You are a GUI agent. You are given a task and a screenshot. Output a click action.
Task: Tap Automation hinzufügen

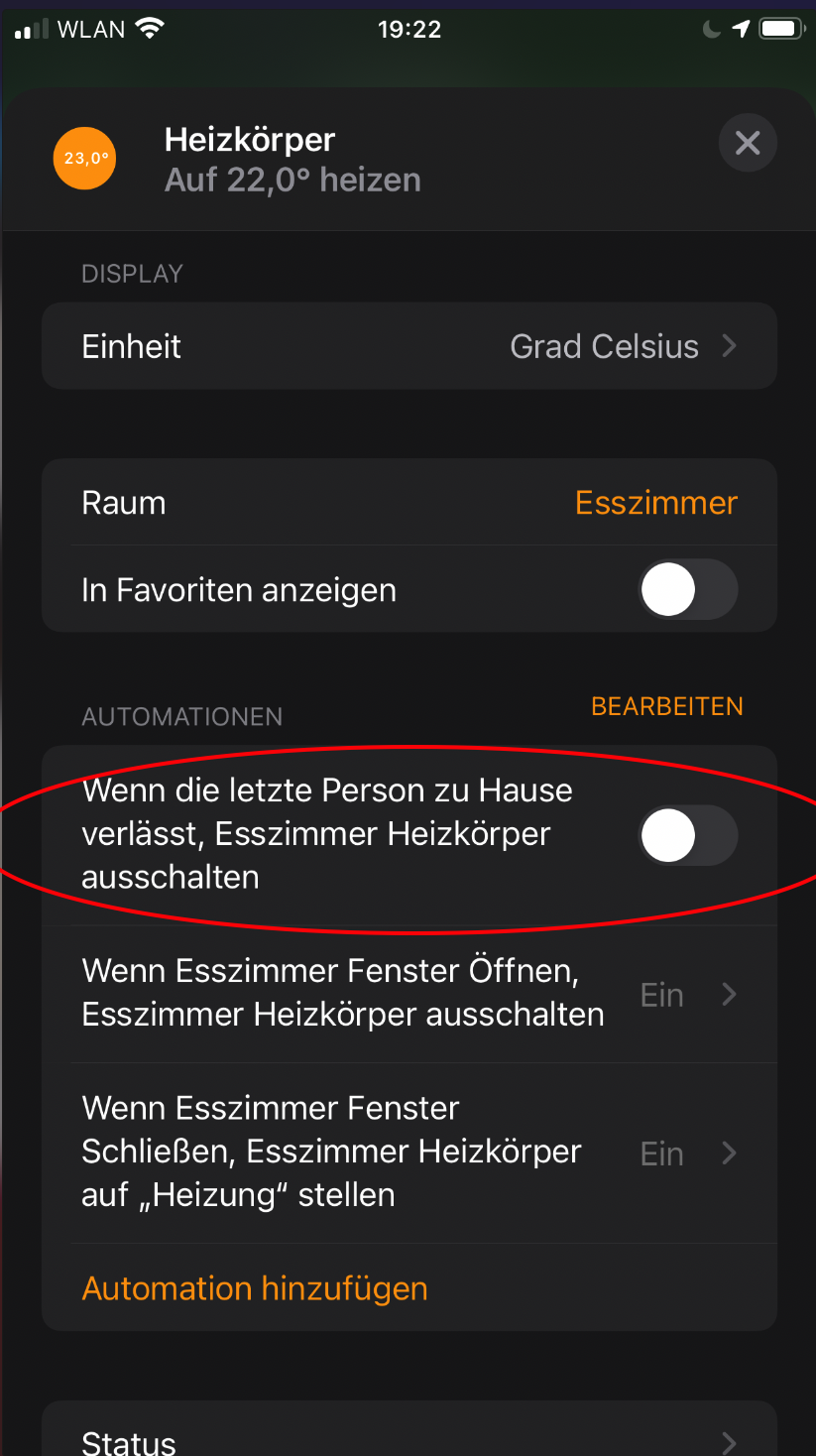click(255, 1288)
